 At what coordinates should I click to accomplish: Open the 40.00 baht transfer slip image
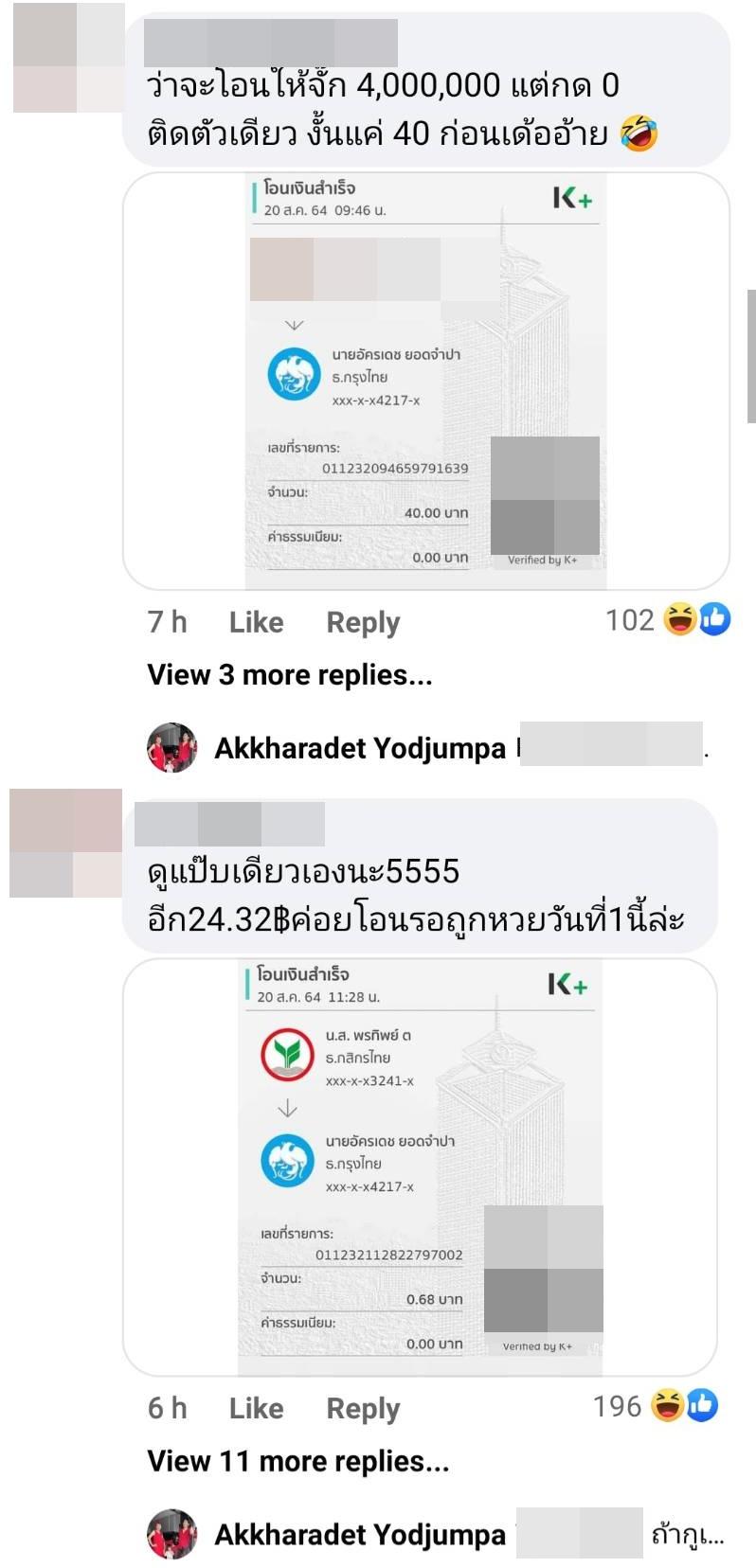tap(425, 382)
